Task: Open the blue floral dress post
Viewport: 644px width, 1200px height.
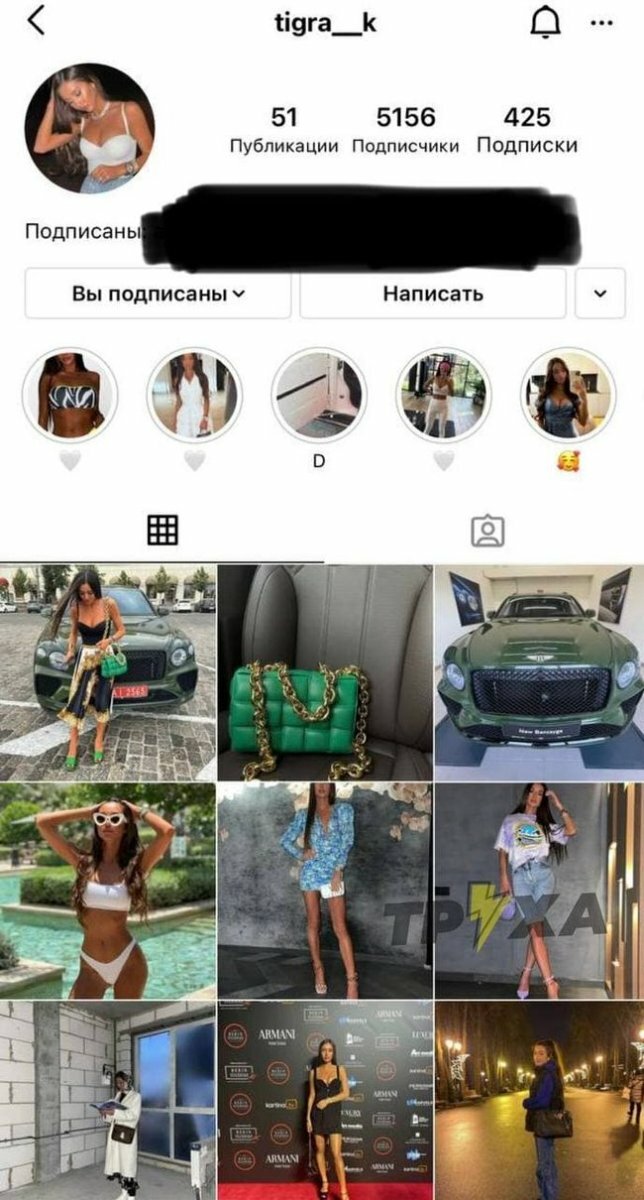Action: [x=325, y=891]
